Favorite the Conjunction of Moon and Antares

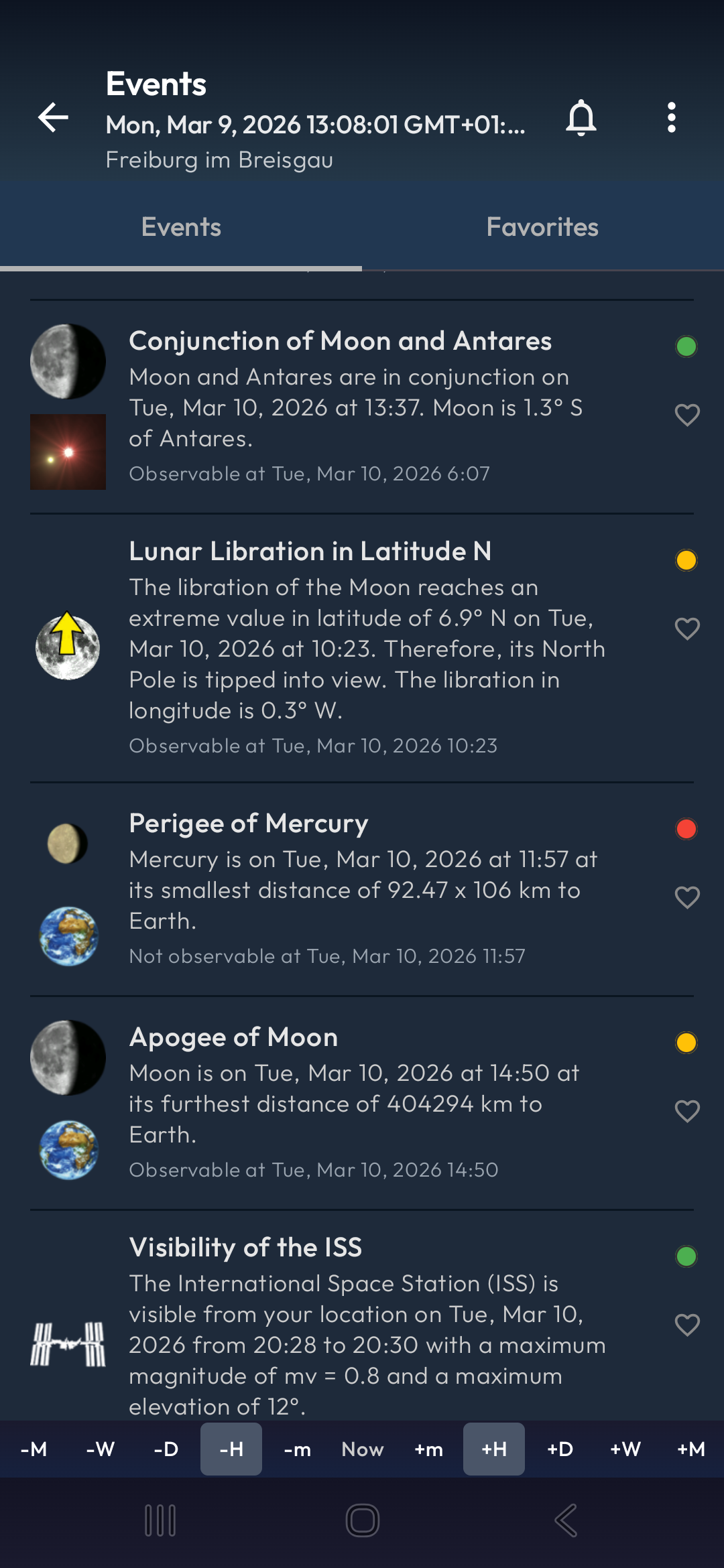686,417
